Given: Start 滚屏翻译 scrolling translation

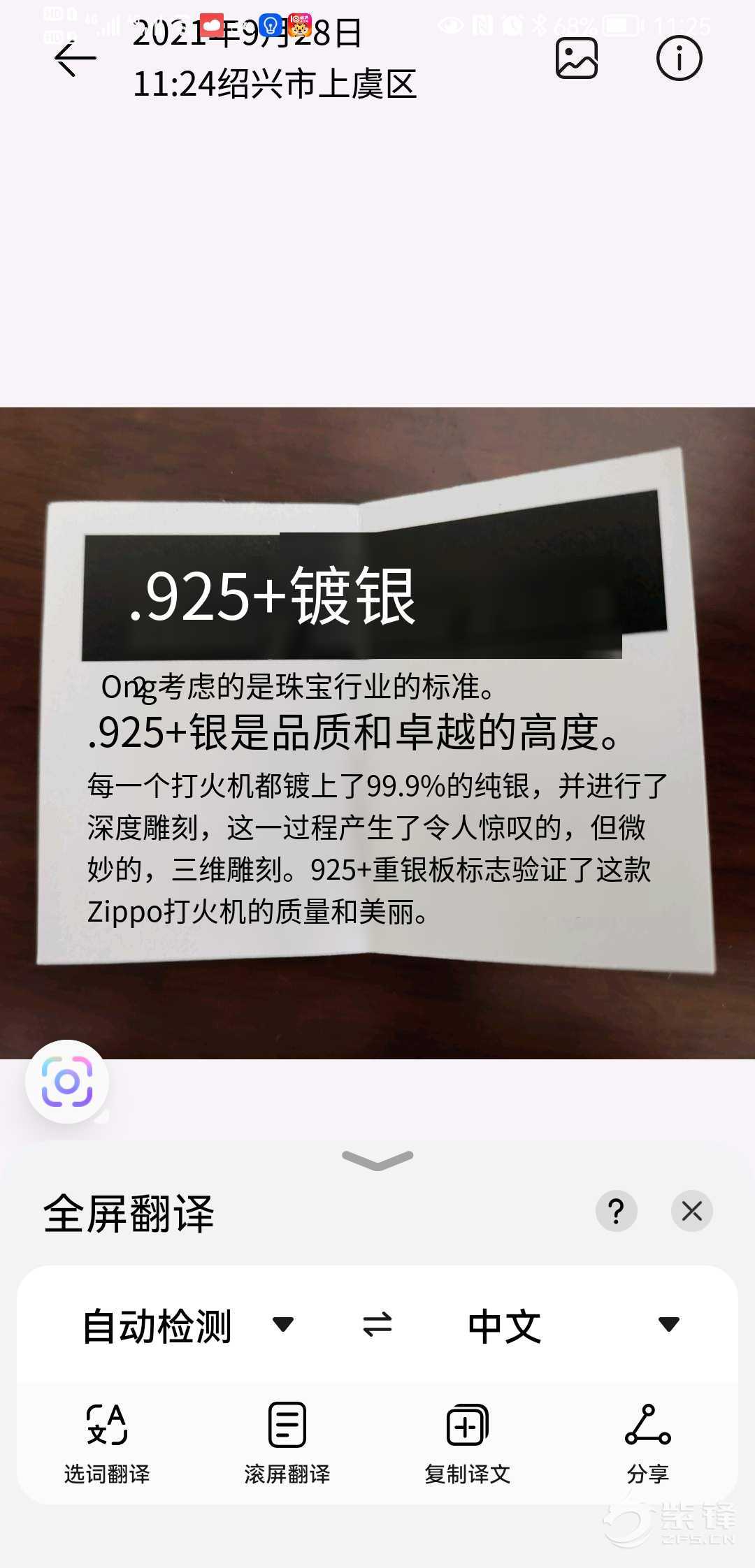Looking at the screenshot, I should pyautogui.click(x=287, y=1444).
